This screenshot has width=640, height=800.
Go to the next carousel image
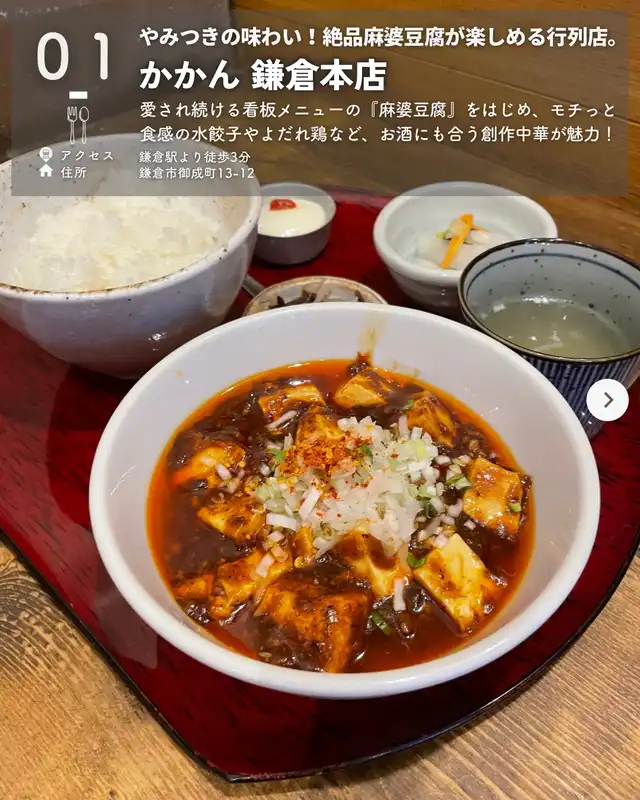pyautogui.click(x=607, y=400)
